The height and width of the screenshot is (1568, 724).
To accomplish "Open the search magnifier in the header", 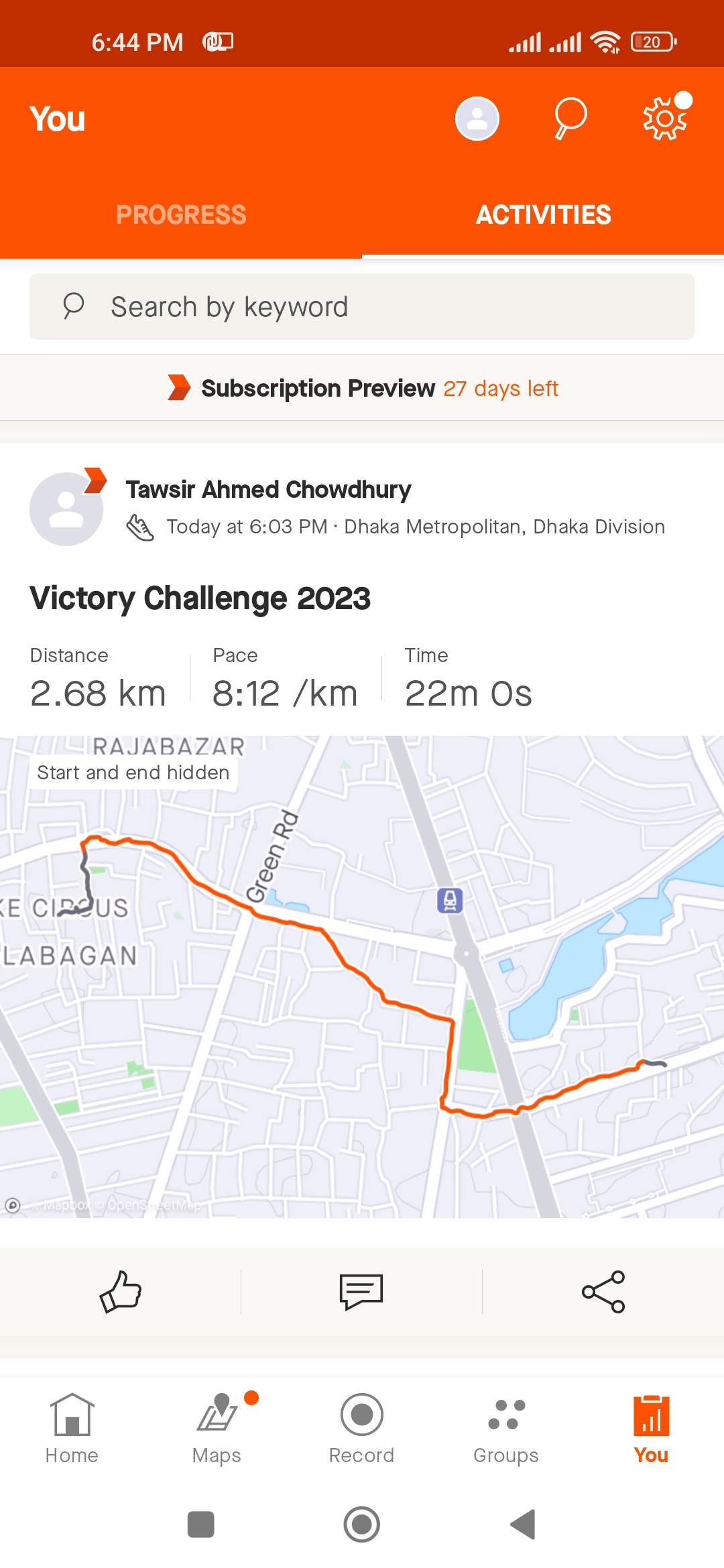I will (x=570, y=119).
